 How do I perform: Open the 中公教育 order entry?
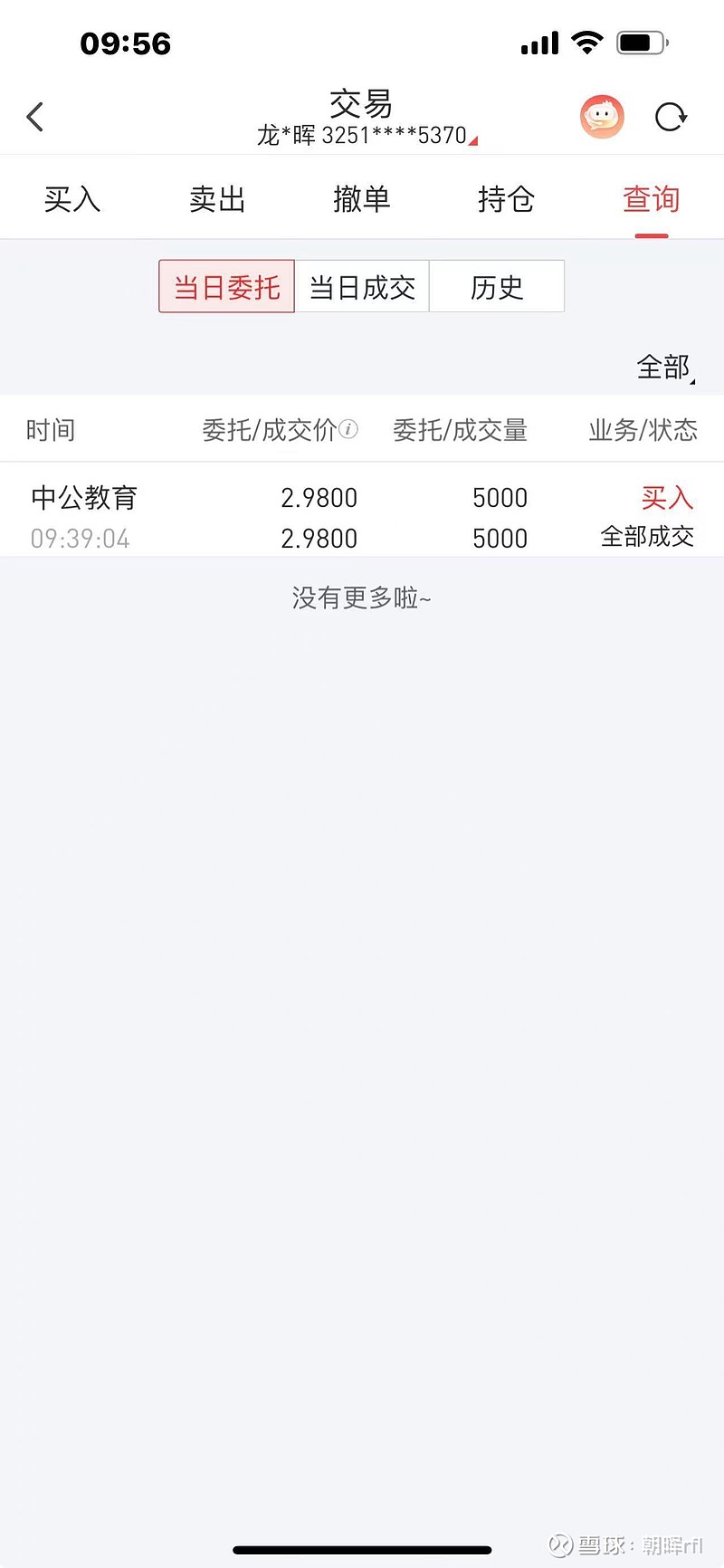tap(362, 517)
